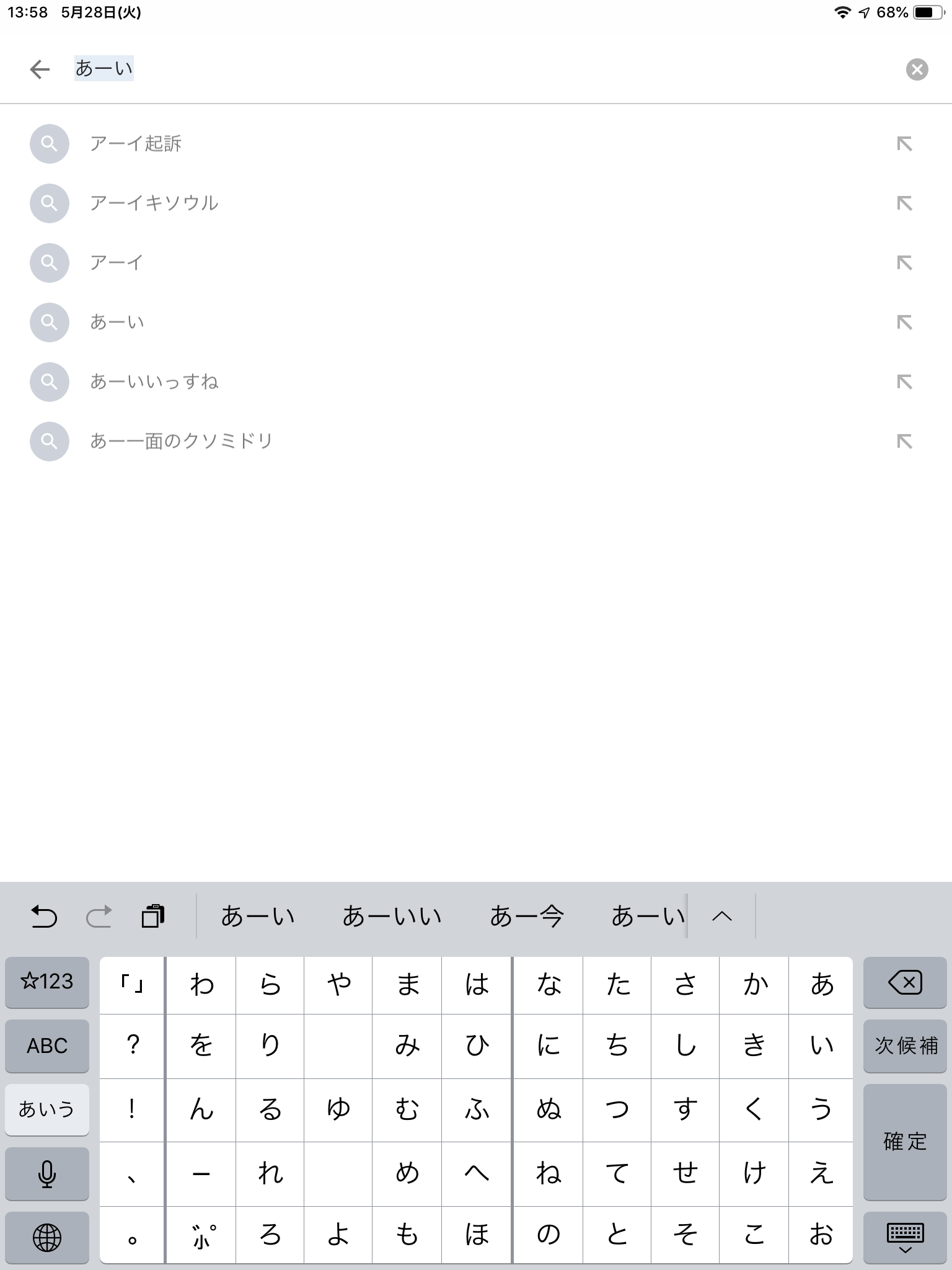The image size is (952, 1270).
Task: Hide the on-screen keyboard
Action: [904, 1238]
